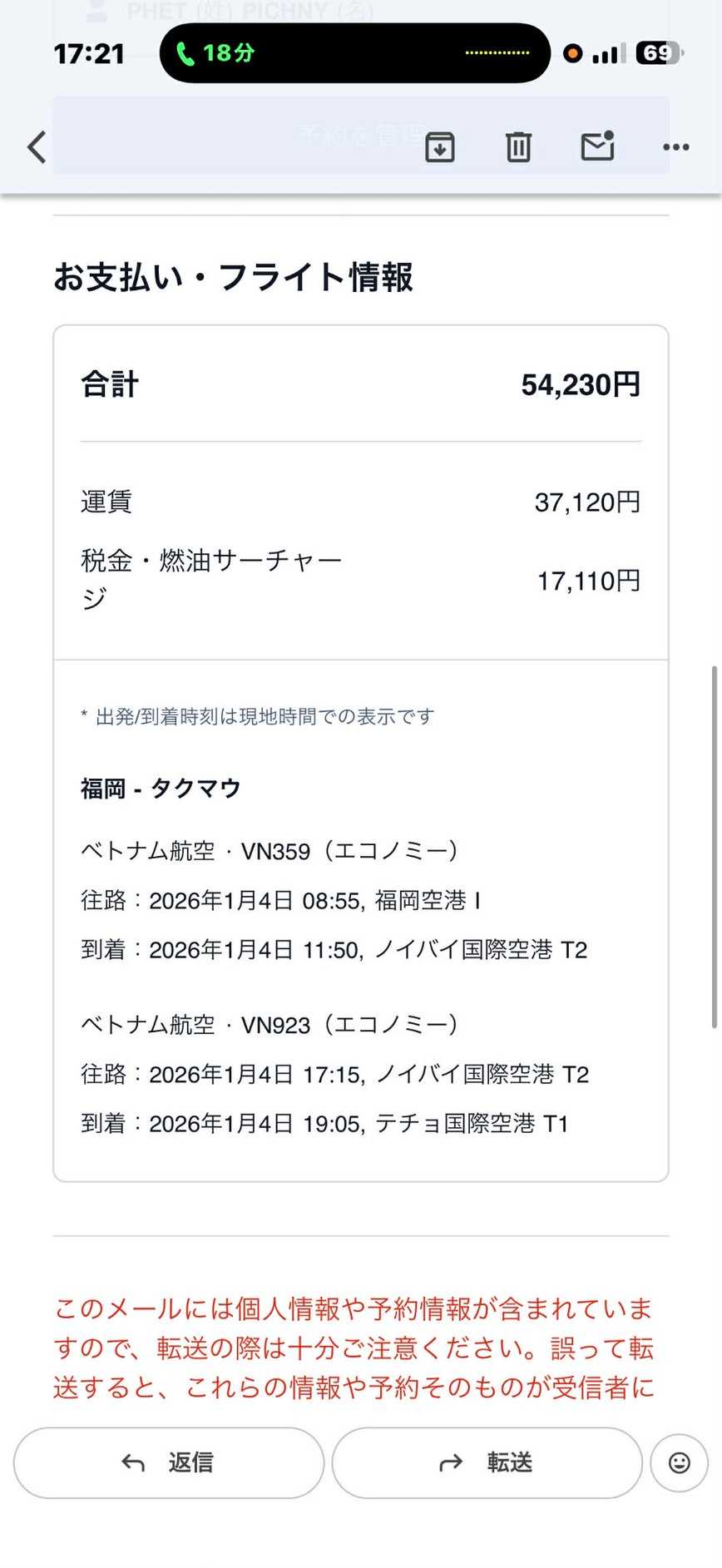Add an emoji reaction
The image size is (722, 1568).
[x=679, y=1462]
